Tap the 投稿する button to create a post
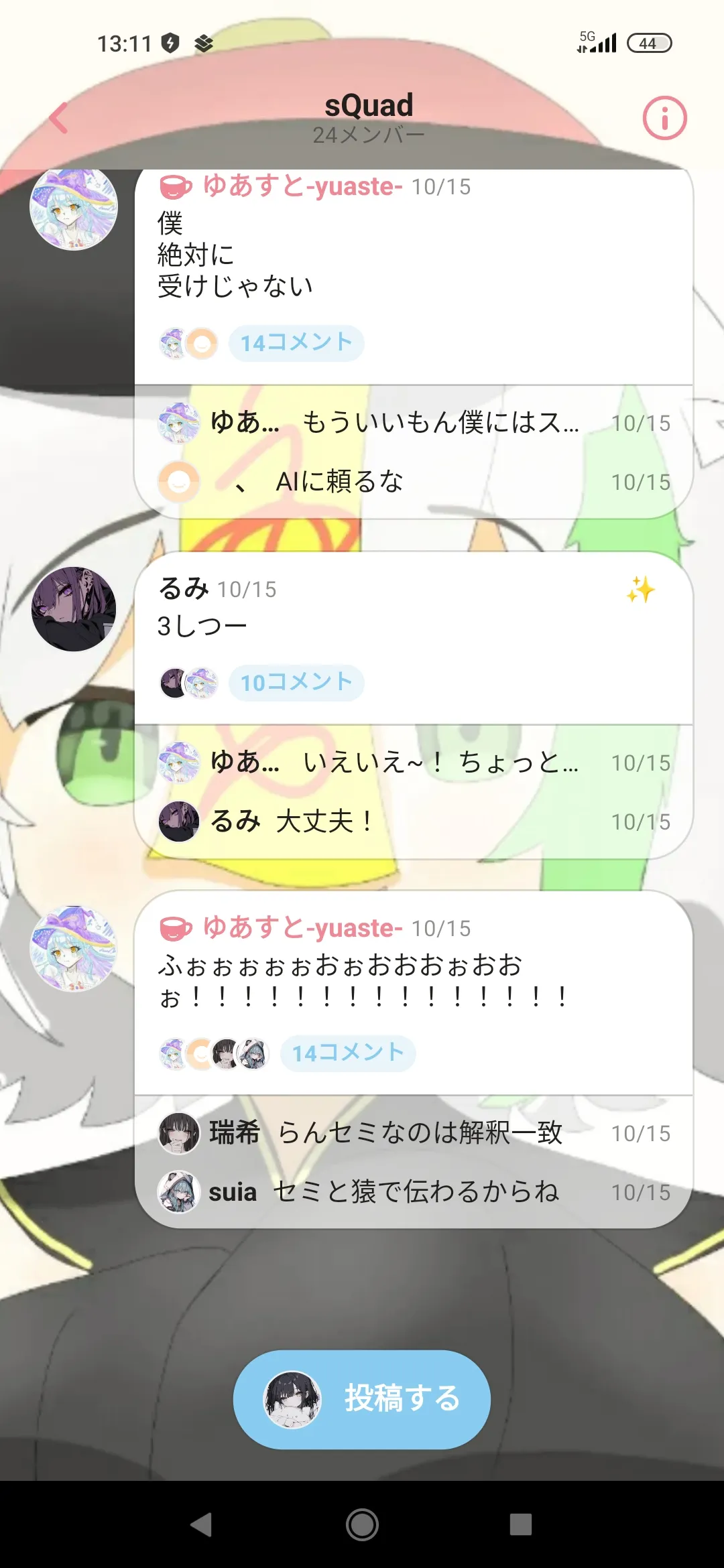The height and width of the screenshot is (1568, 724). [362, 1399]
